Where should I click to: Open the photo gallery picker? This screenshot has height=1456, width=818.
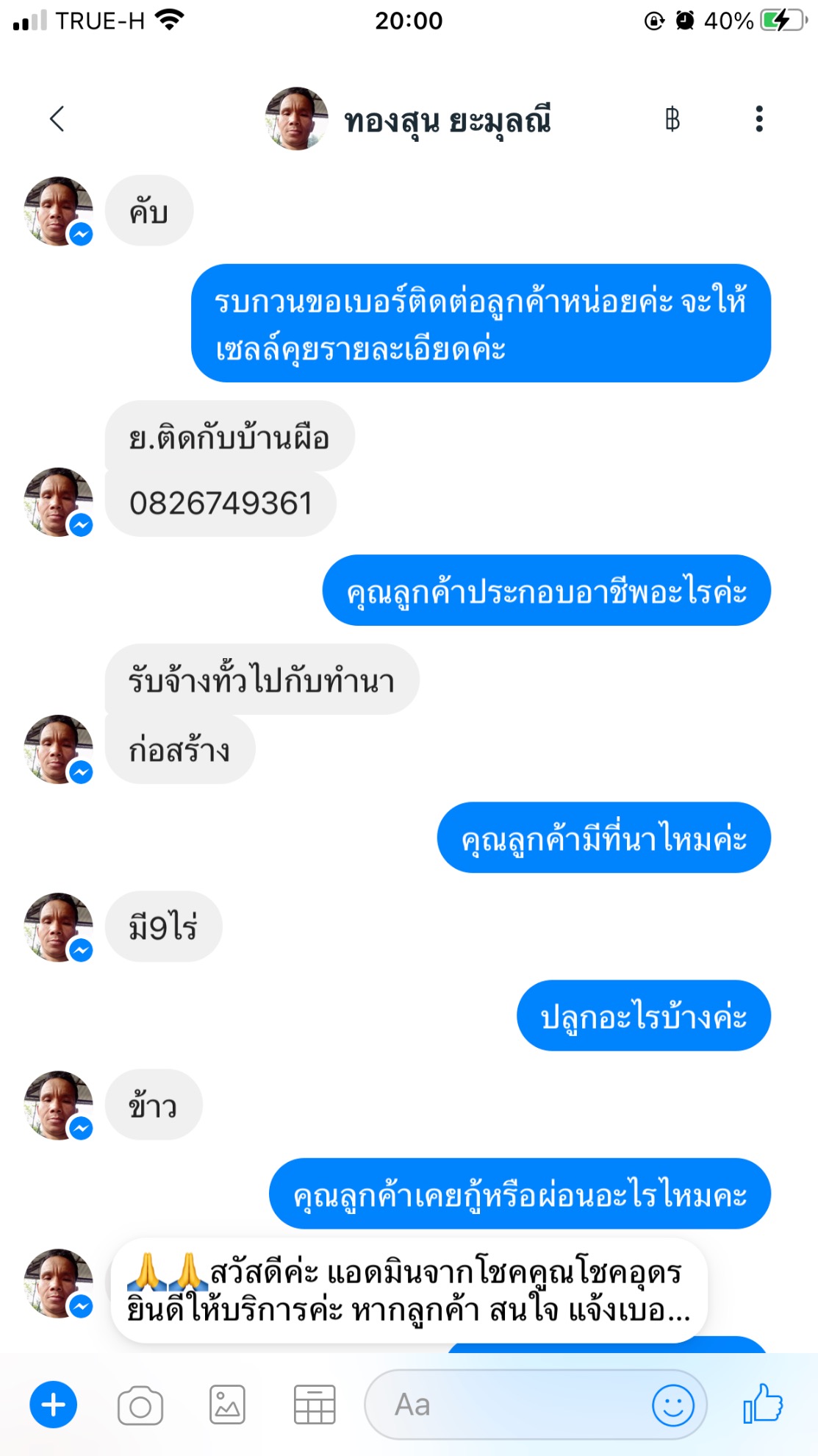[227, 1405]
